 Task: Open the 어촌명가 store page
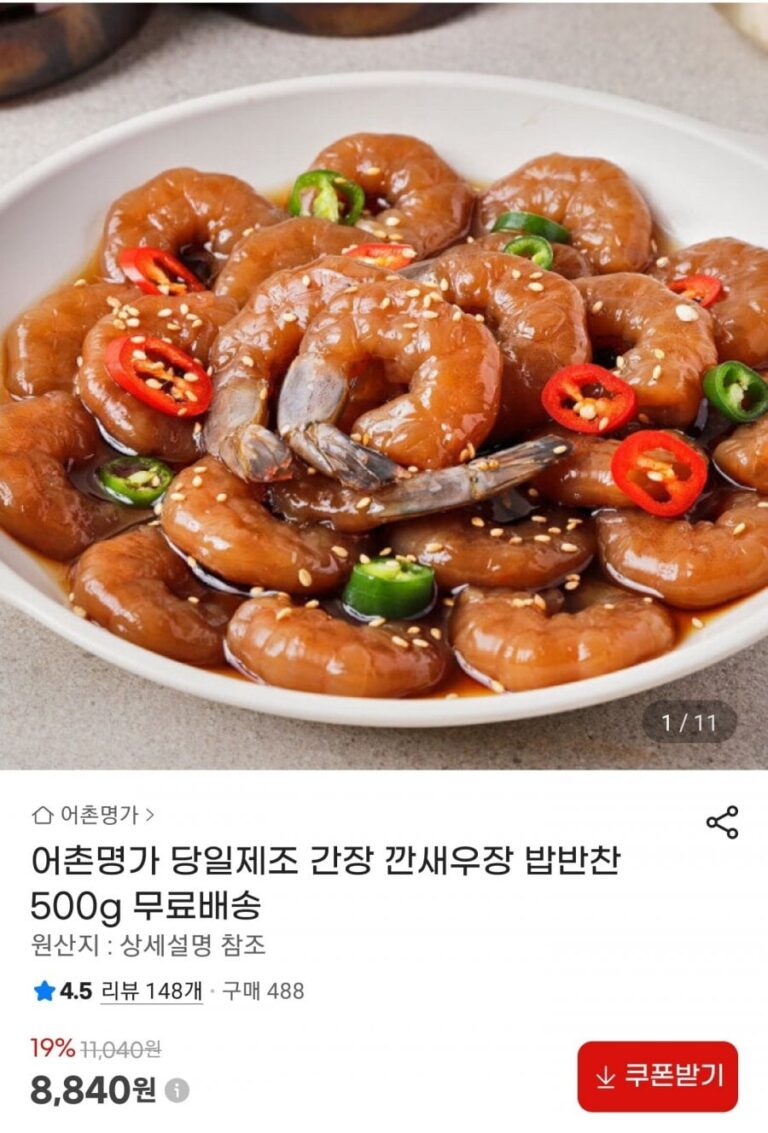(x=94, y=815)
